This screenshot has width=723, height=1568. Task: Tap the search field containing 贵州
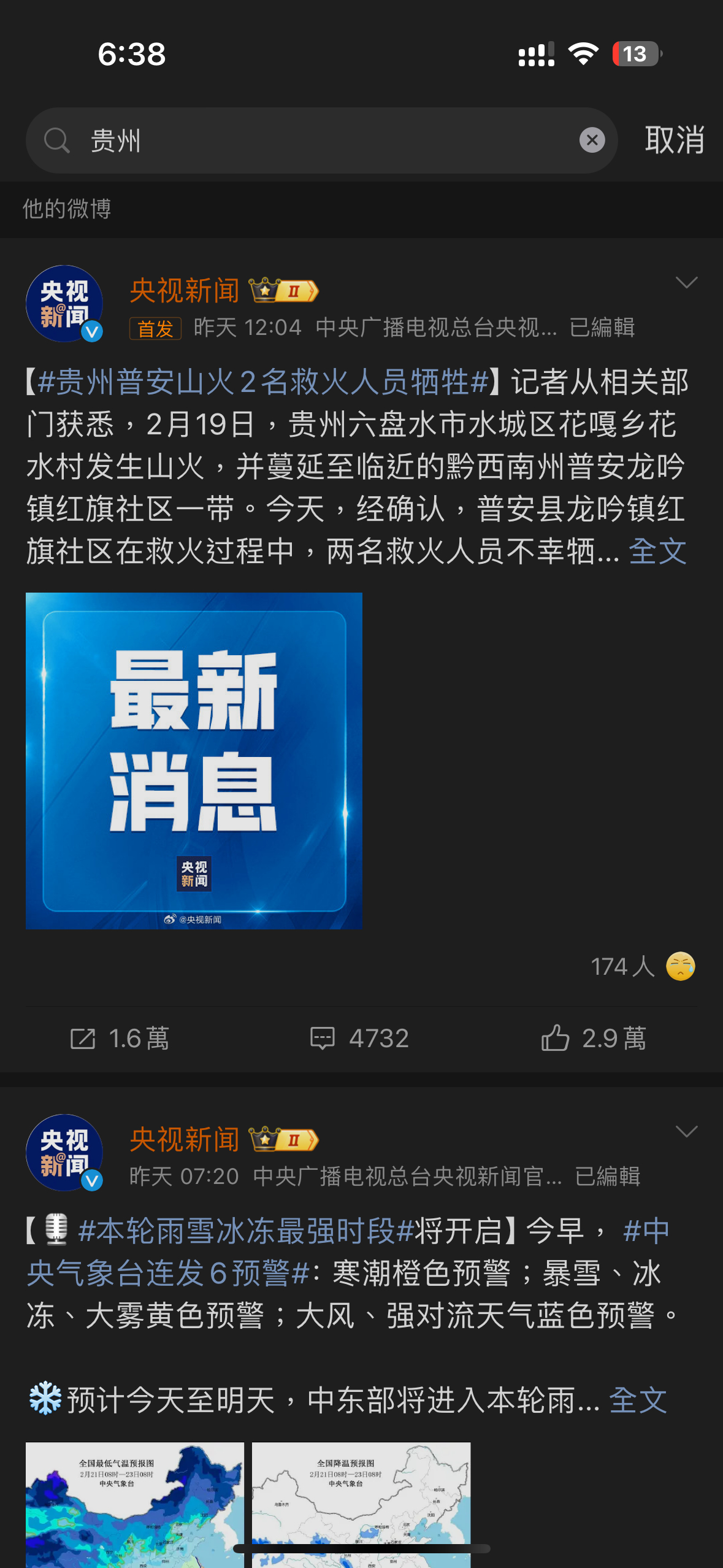point(321,140)
